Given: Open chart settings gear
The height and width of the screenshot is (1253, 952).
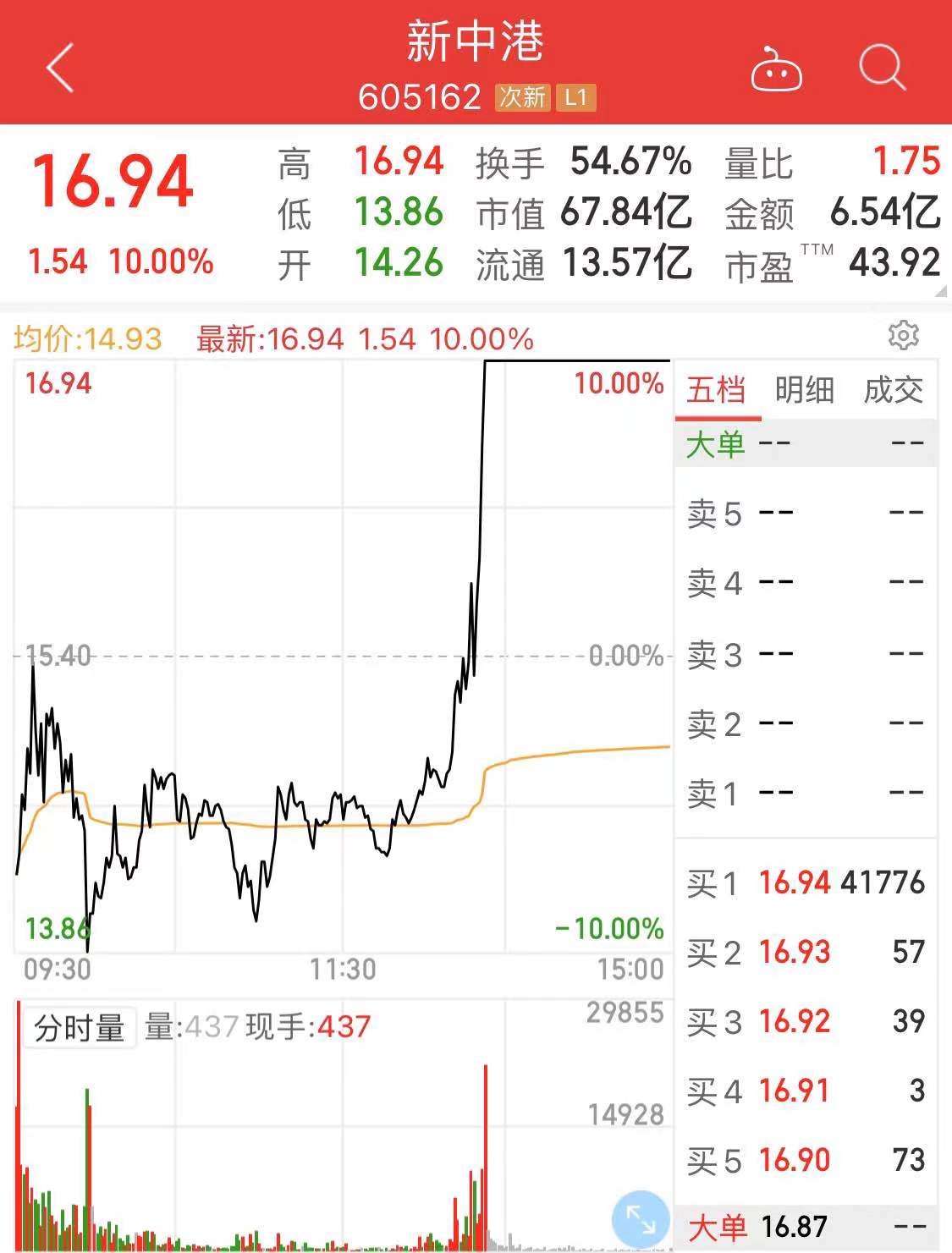Looking at the screenshot, I should 903,336.
